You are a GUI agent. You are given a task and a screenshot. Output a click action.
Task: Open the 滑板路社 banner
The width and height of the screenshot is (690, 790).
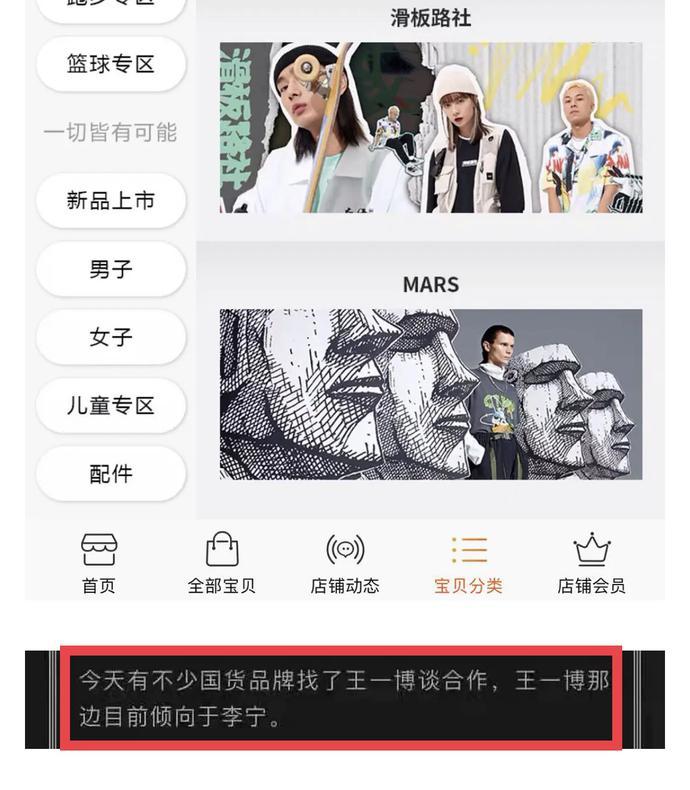click(x=431, y=127)
